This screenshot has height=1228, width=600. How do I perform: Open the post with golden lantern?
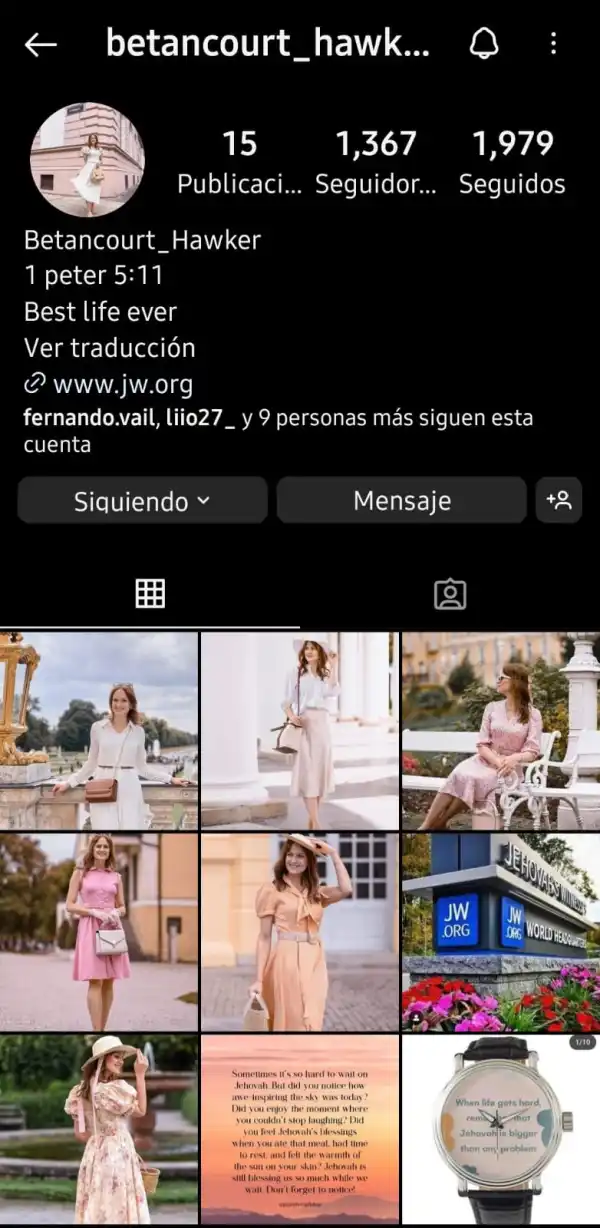click(x=99, y=730)
